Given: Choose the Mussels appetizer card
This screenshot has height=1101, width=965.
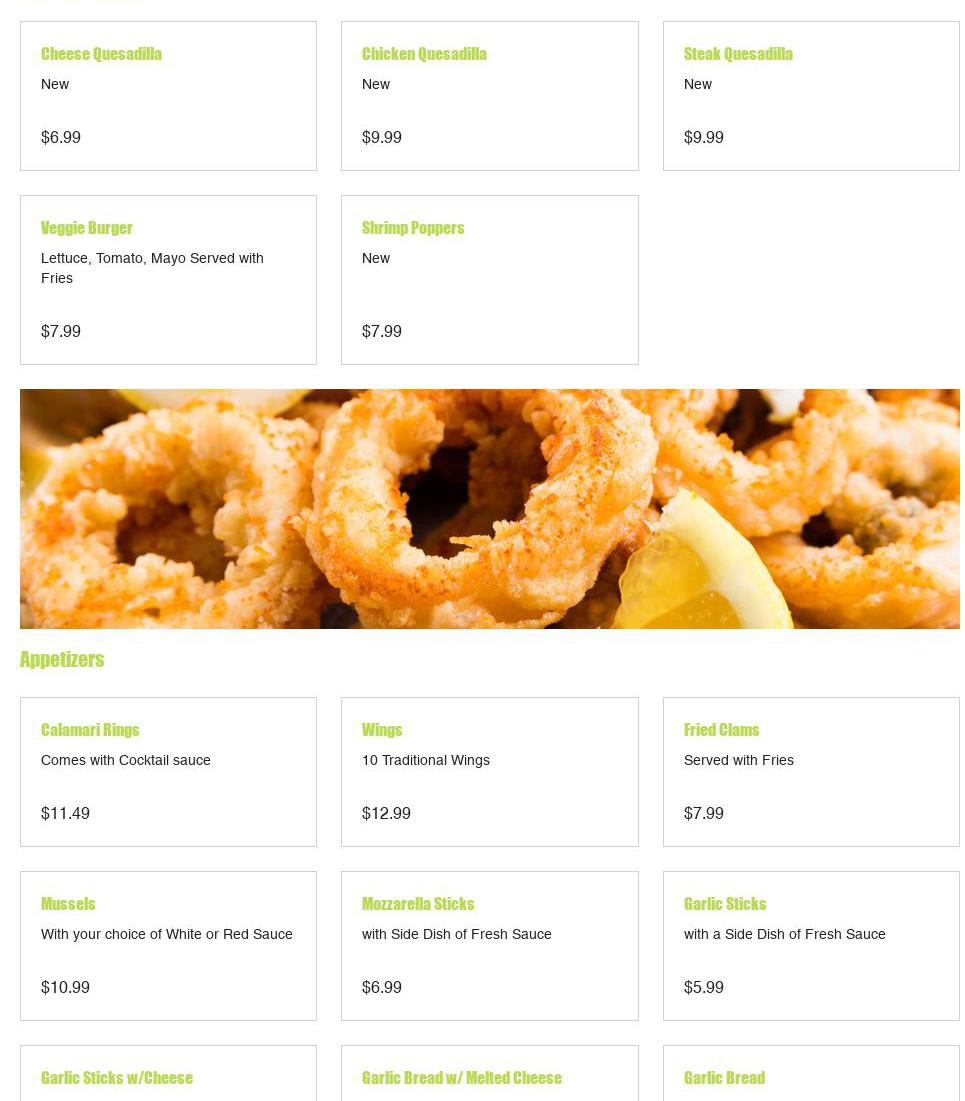Looking at the screenshot, I should 168,946.
